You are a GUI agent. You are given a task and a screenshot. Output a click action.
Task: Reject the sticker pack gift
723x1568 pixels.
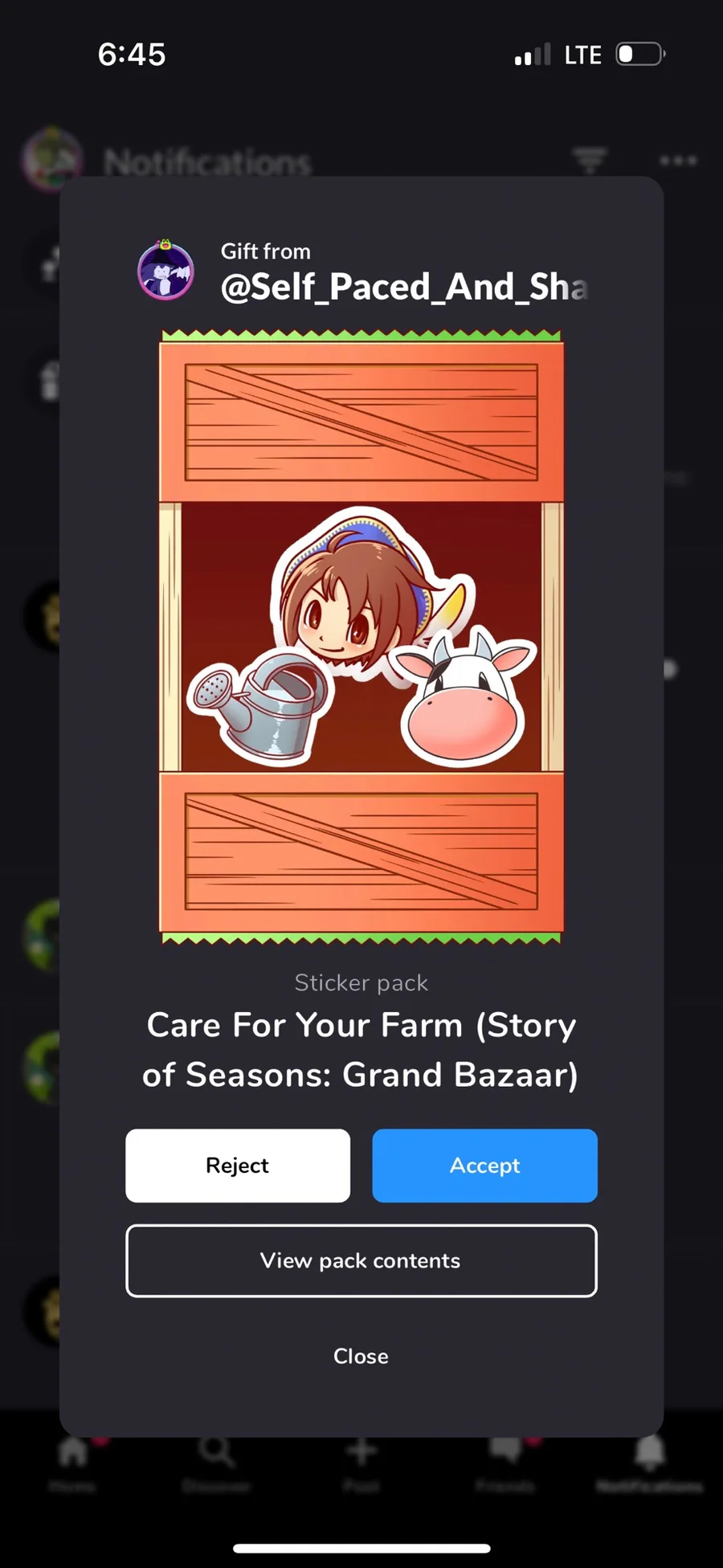pos(238,1165)
